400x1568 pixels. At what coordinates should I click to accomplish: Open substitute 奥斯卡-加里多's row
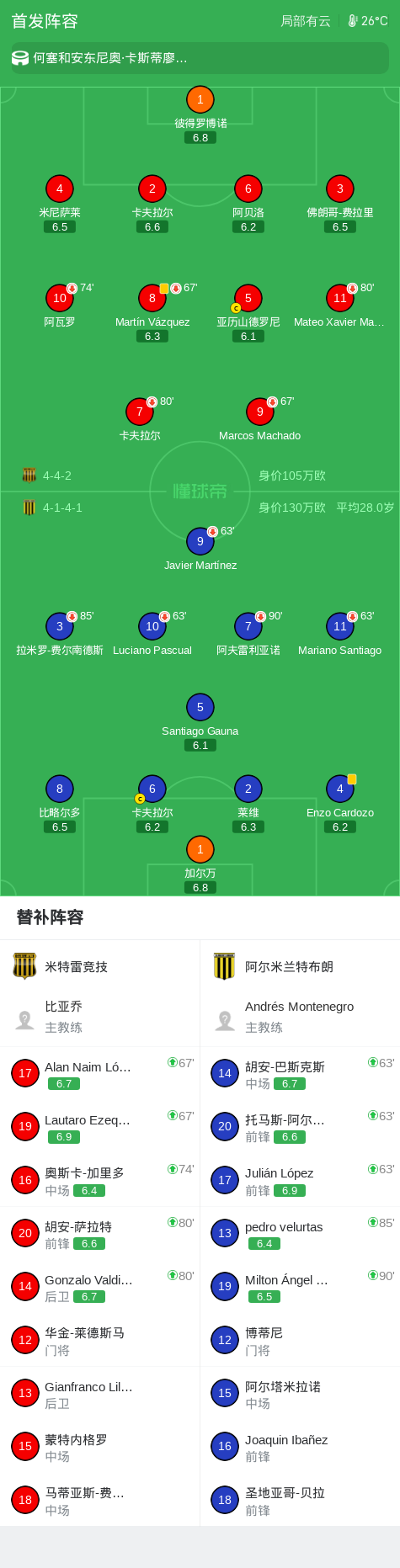click(99, 1180)
